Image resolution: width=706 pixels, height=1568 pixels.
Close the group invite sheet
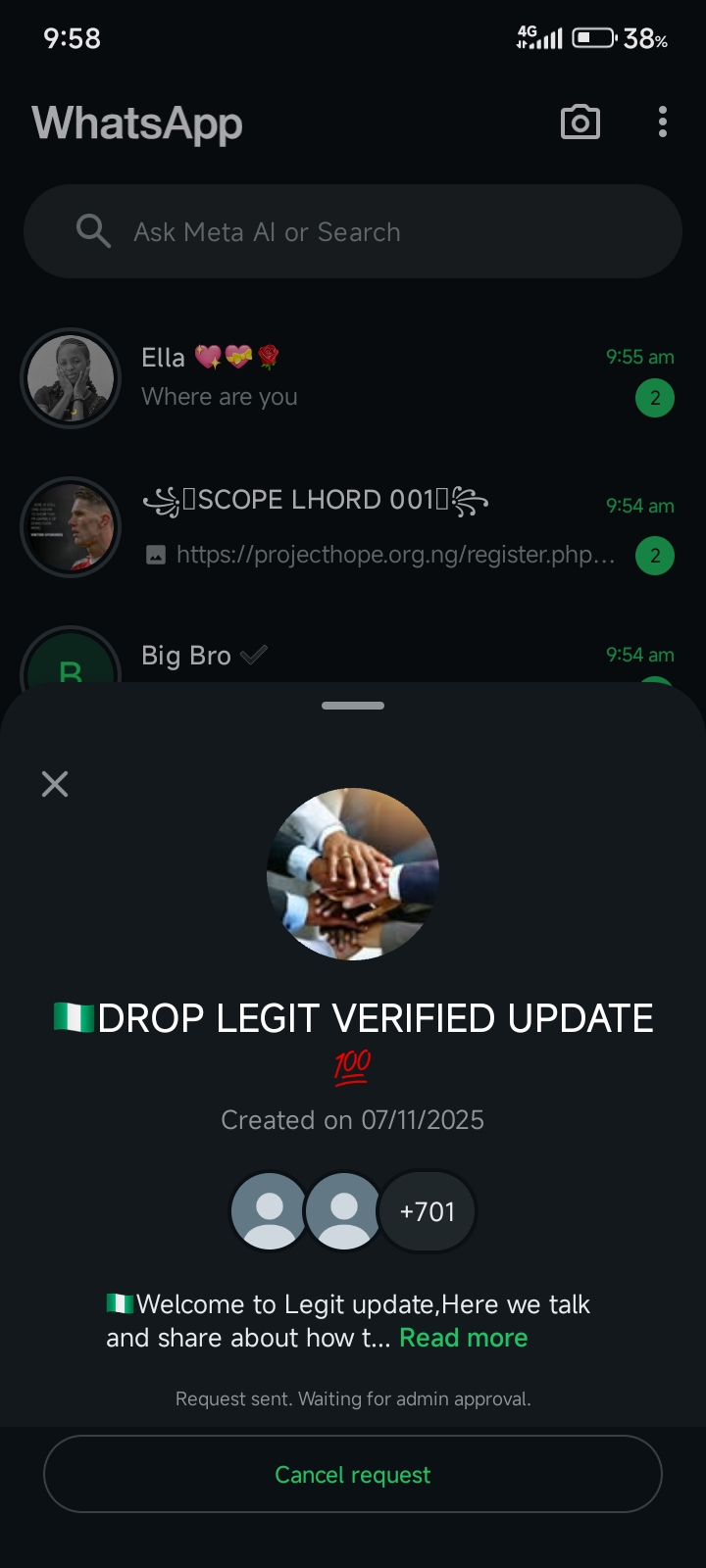[x=55, y=784]
